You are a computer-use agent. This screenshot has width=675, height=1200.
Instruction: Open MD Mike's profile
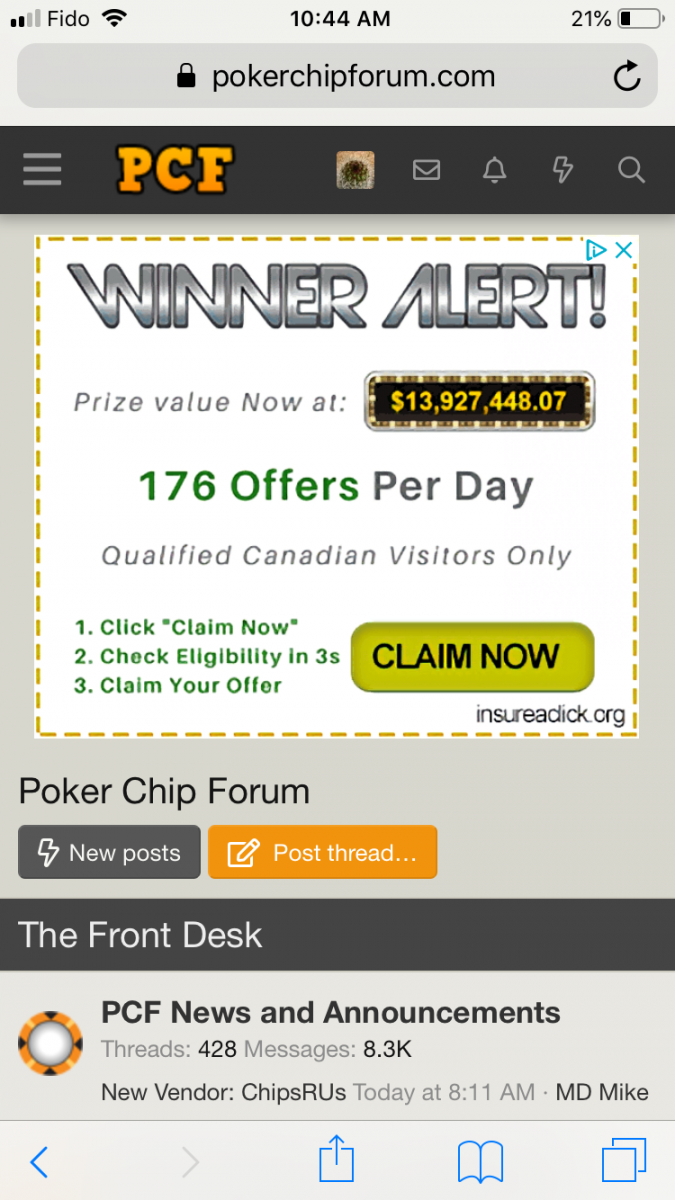pyautogui.click(x=601, y=1092)
